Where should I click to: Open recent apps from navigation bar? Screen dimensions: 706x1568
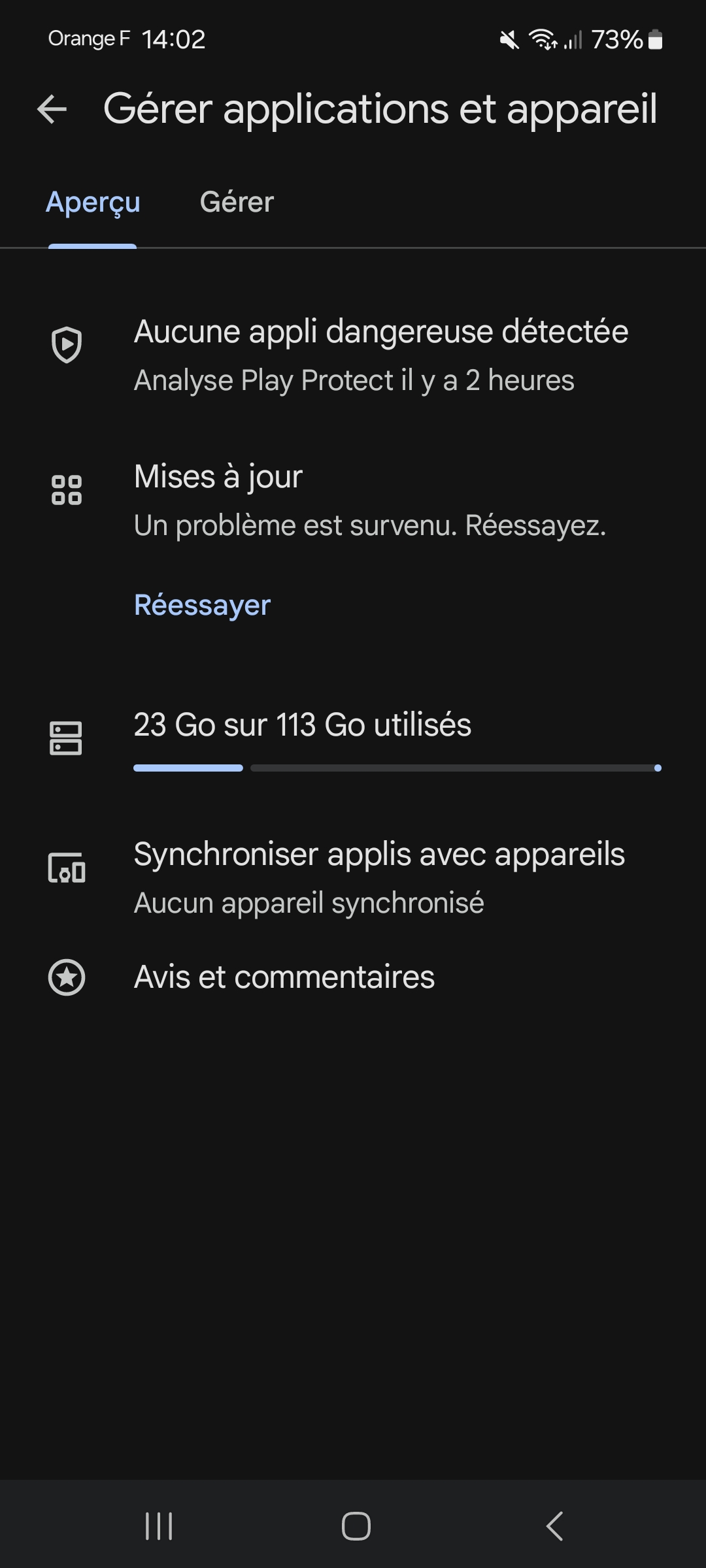[x=159, y=1526]
